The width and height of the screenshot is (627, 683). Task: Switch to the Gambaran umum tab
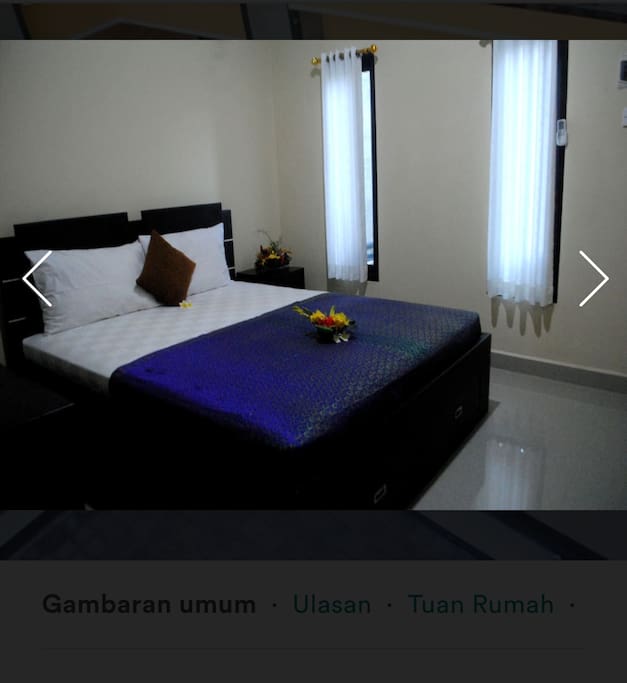(149, 604)
